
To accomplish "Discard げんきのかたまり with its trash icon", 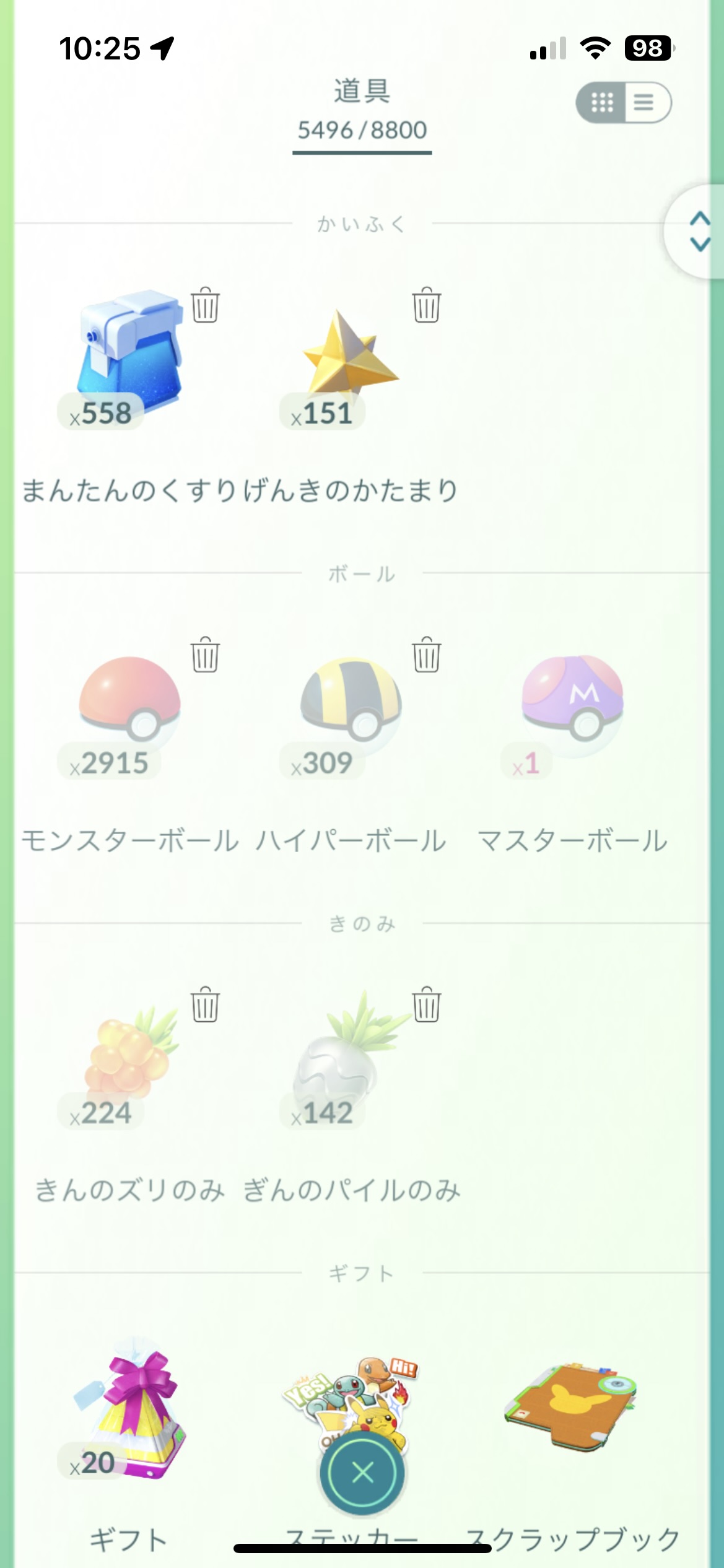I will pos(427,305).
